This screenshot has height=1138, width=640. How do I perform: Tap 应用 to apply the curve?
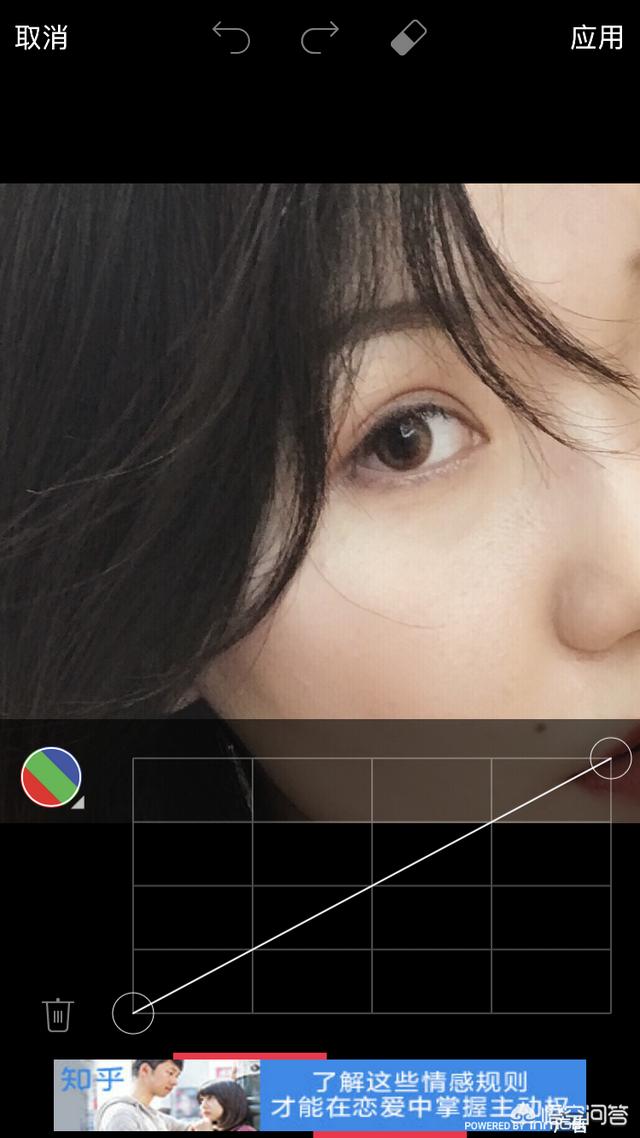point(596,38)
